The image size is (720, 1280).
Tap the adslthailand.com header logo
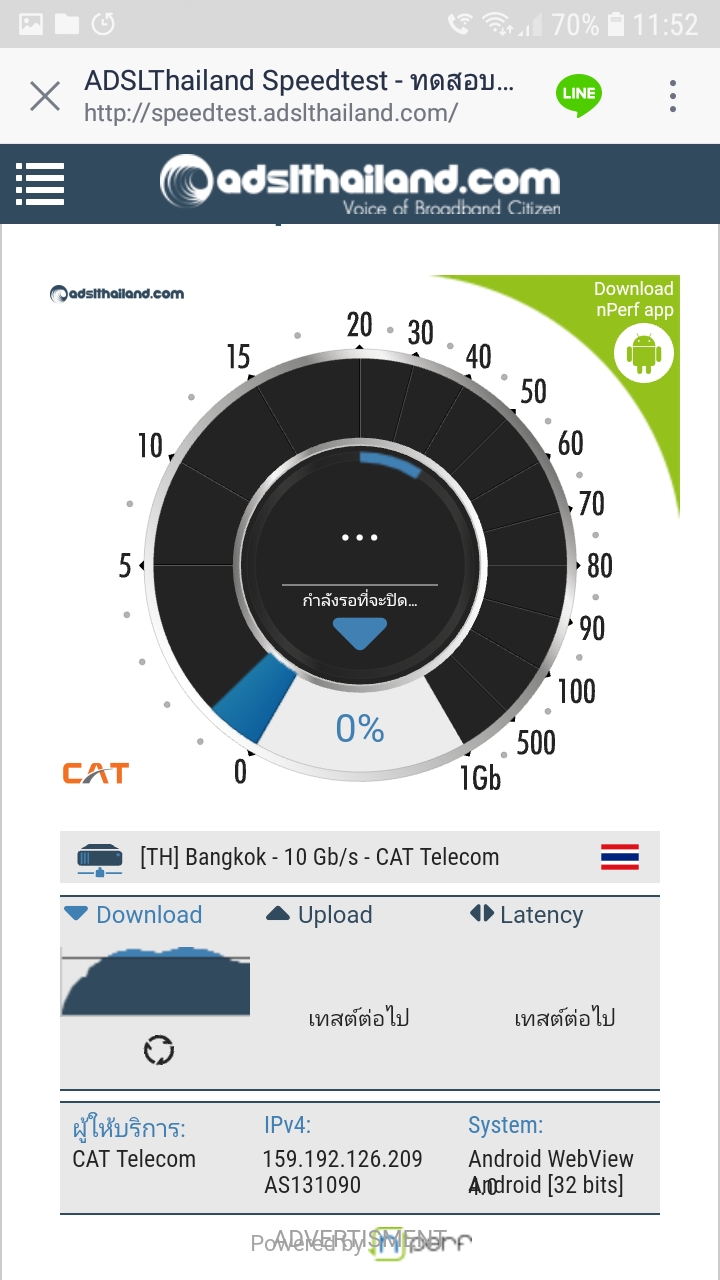click(x=360, y=184)
